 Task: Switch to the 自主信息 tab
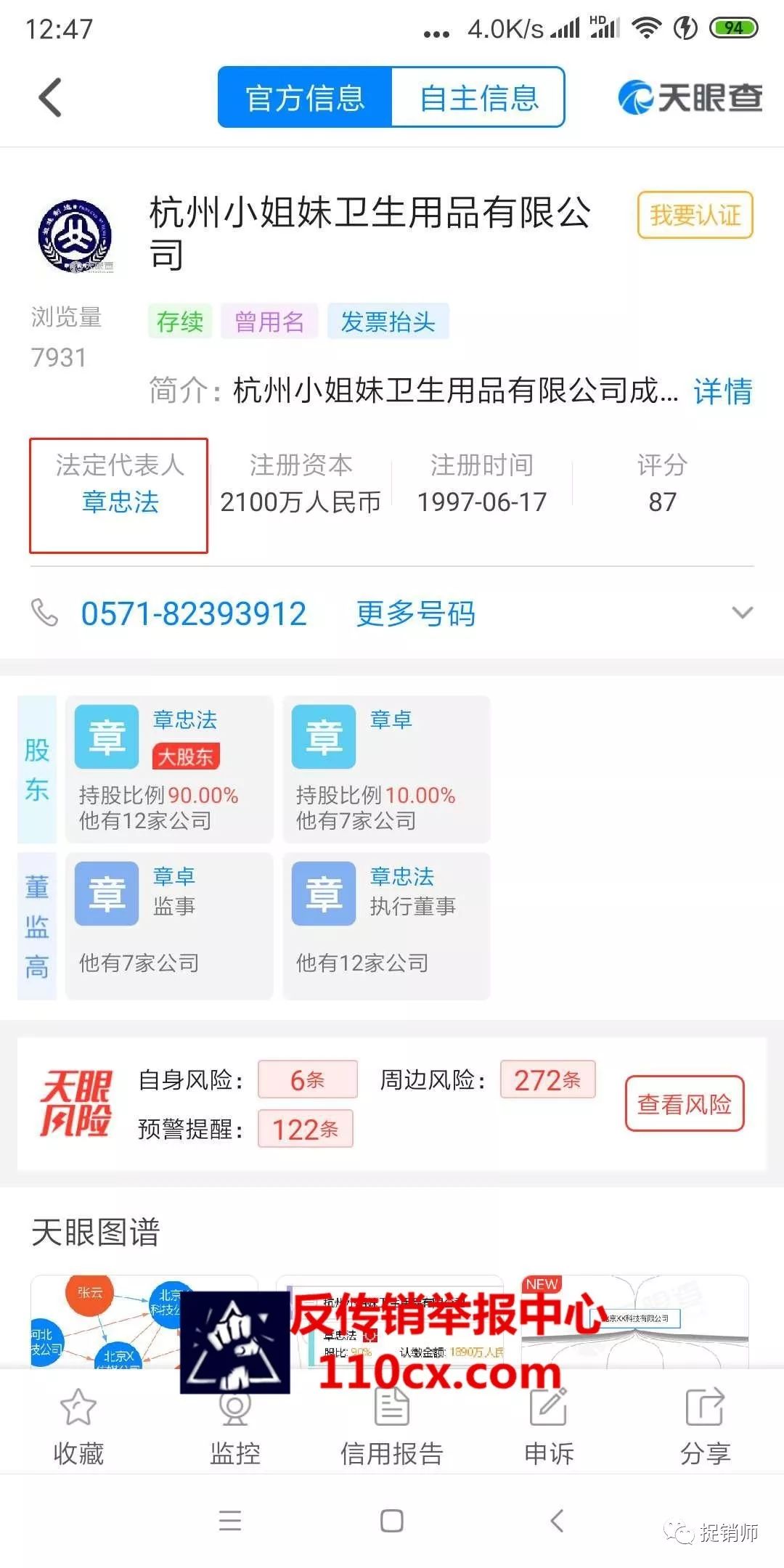[478, 97]
